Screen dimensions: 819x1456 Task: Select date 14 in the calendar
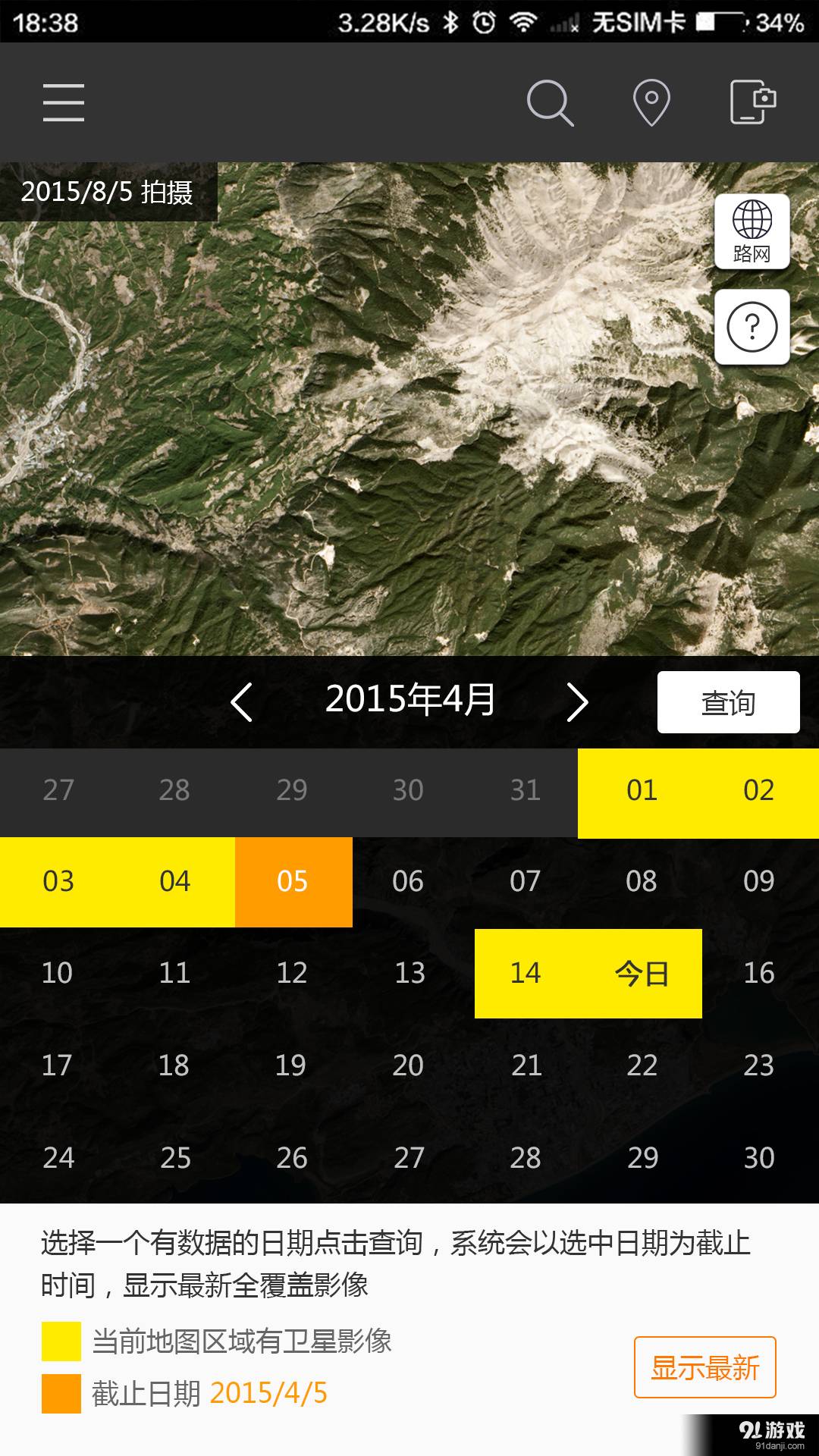[x=525, y=974]
